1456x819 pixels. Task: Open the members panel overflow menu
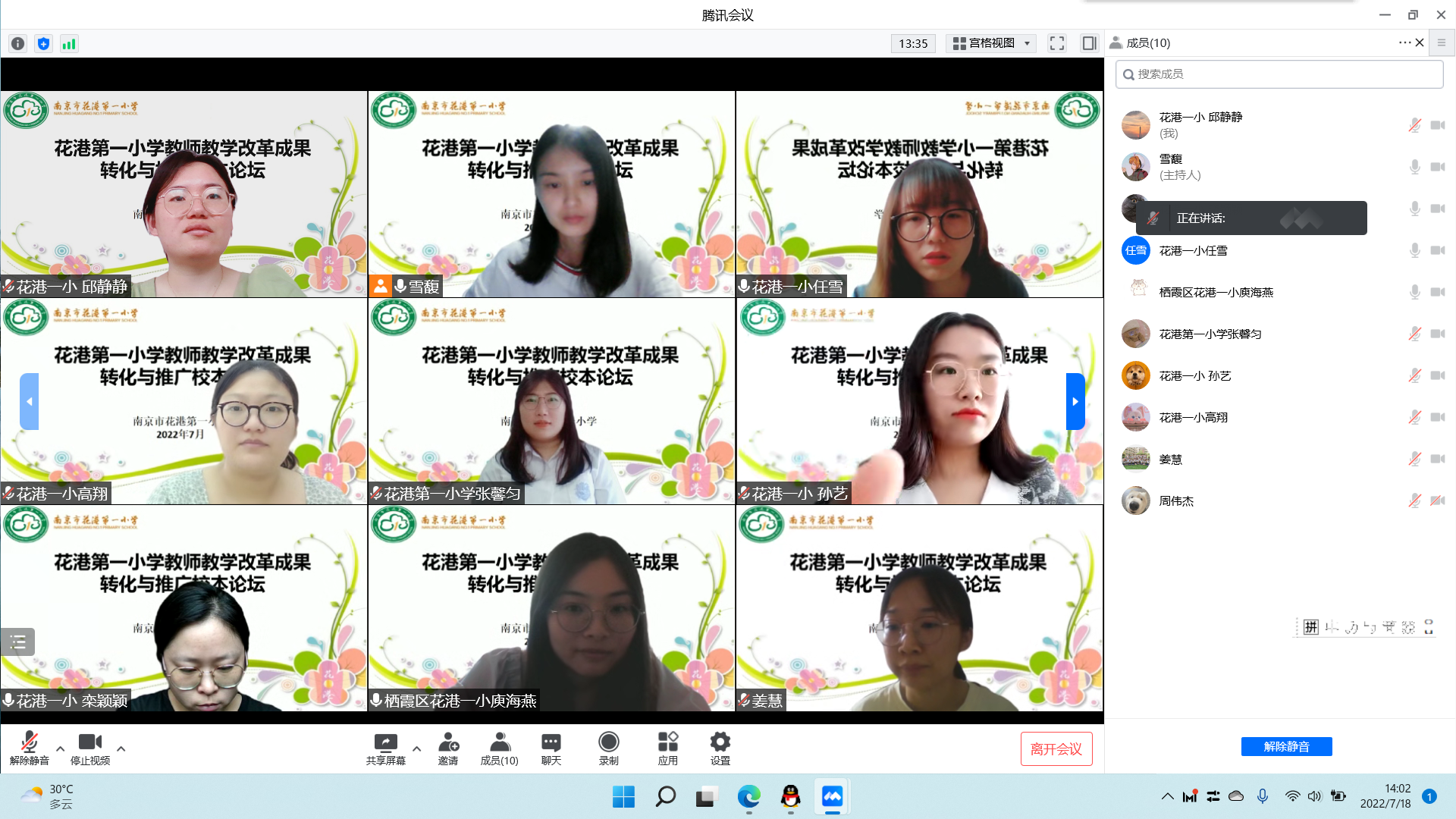point(1404,43)
